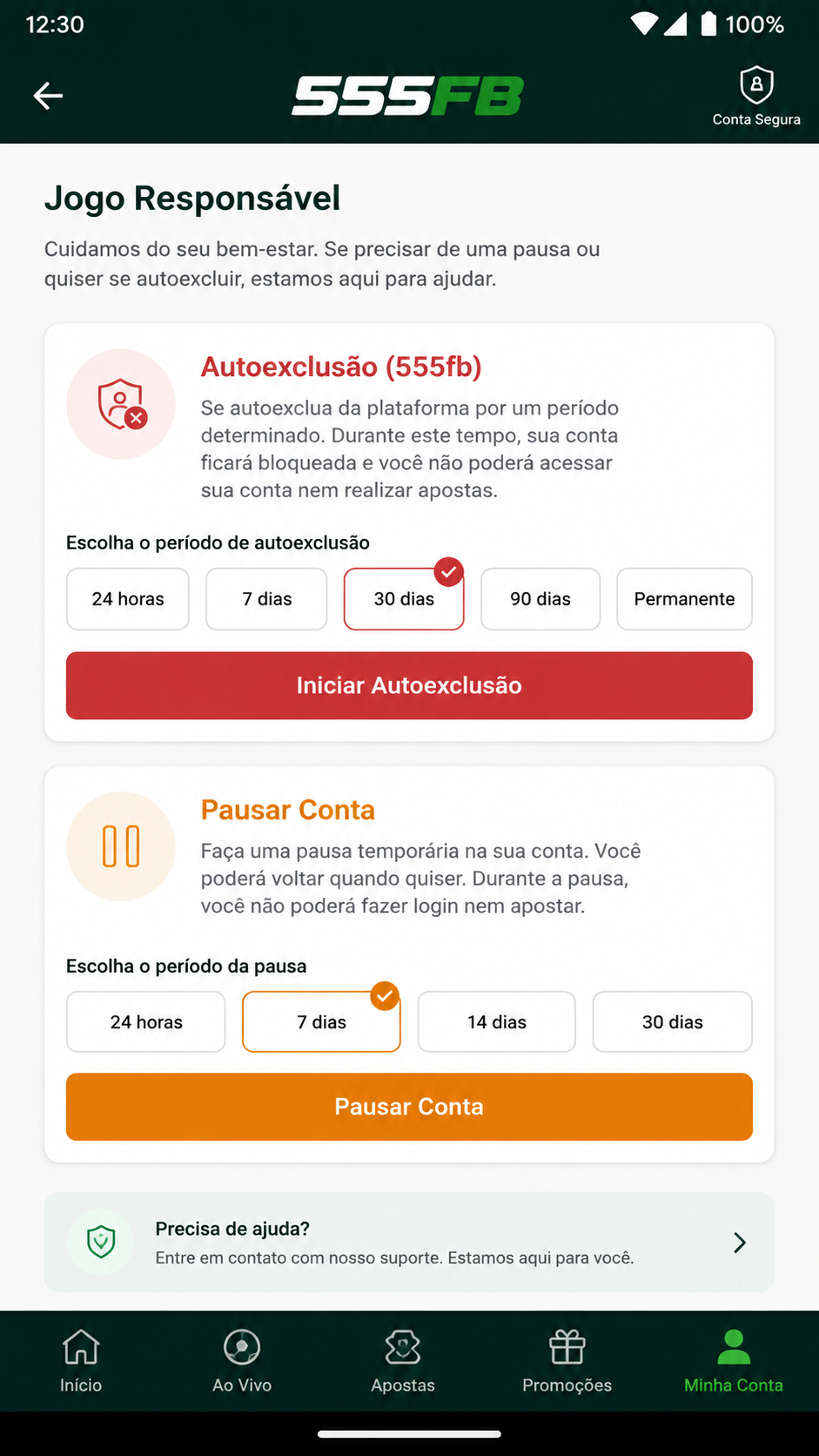Open the Ao Vivo tab
The height and width of the screenshot is (1456, 819).
[242, 1361]
